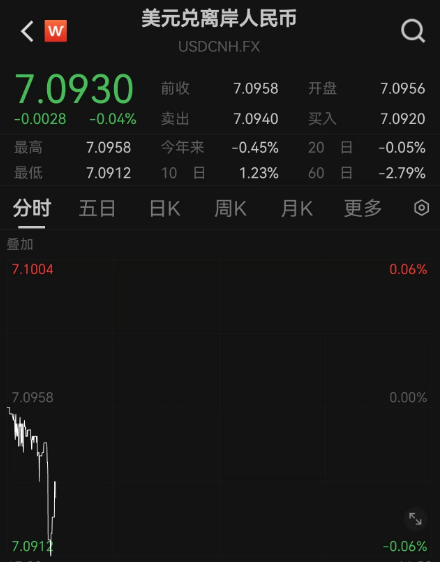The image size is (441, 562).
Task: Select the 日K chart tab
Action: [165, 209]
